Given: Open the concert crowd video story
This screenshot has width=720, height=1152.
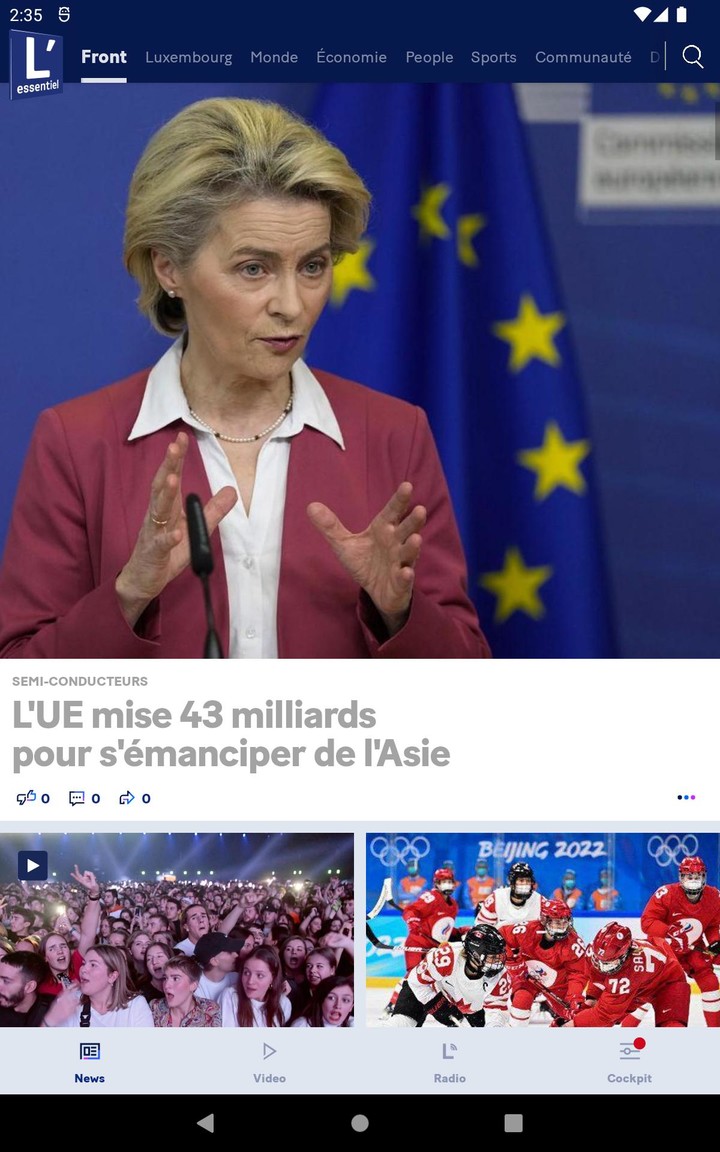Looking at the screenshot, I should click(177, 930).
